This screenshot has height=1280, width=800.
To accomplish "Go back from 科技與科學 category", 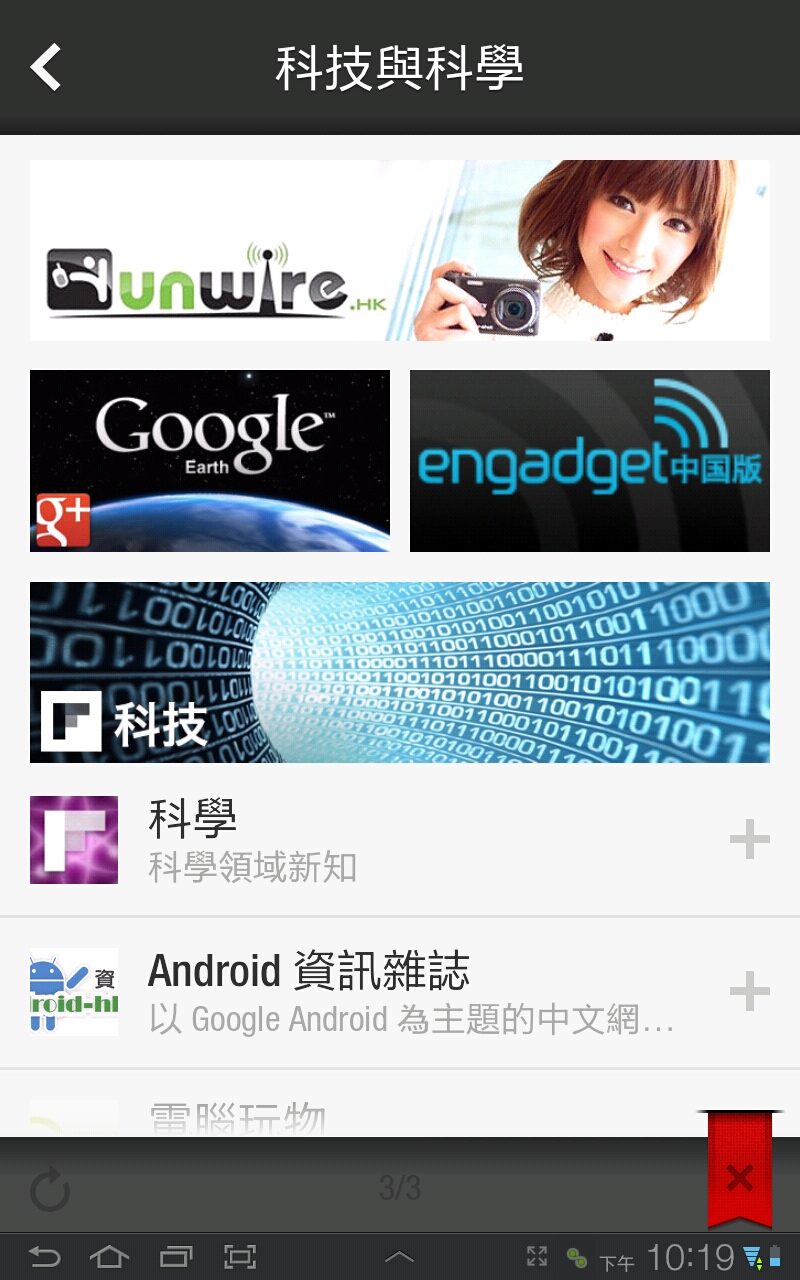I will click(x=46, y=67).
